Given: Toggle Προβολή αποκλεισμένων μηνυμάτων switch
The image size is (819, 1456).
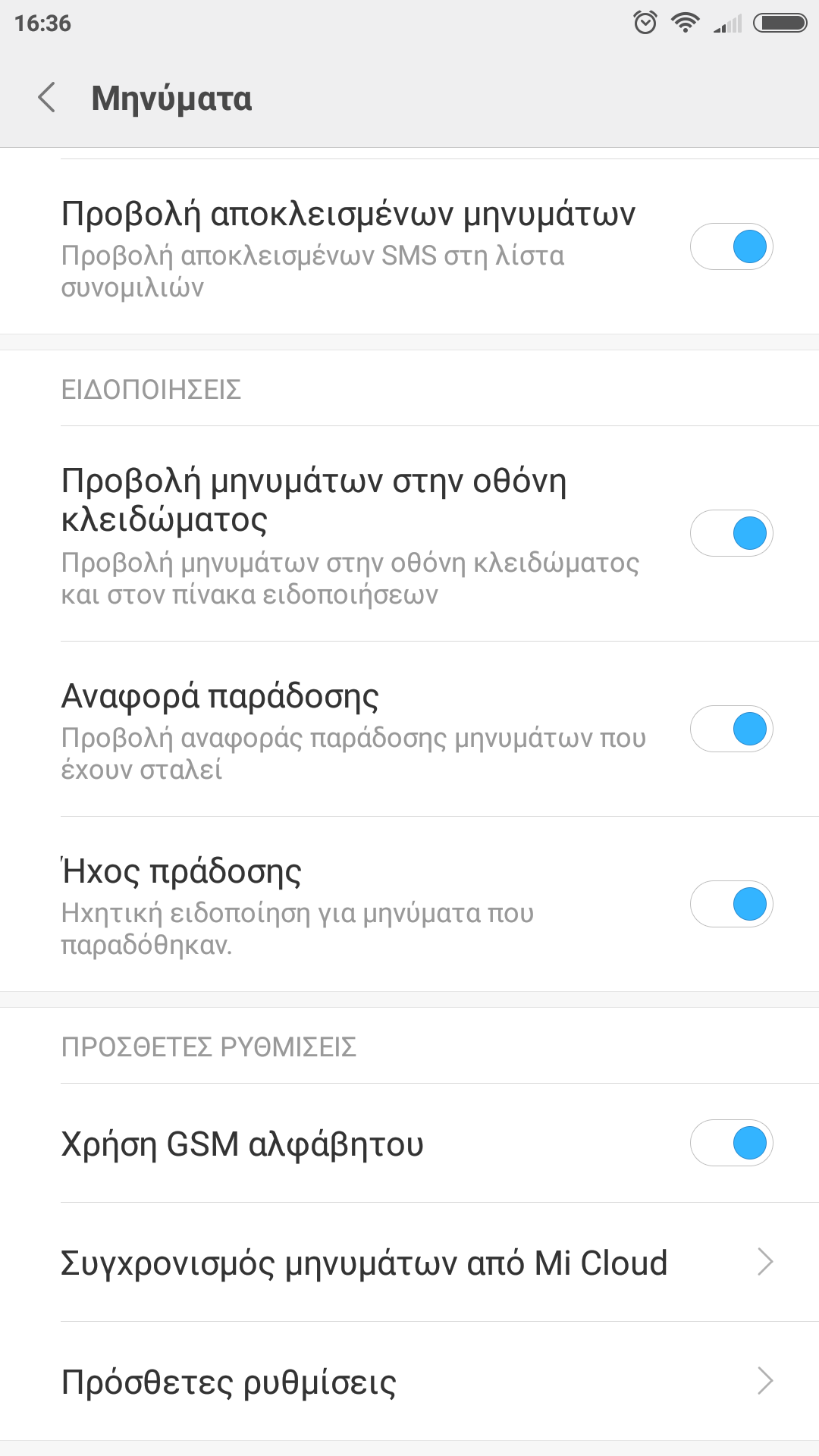Looking at the screenshot, I should 731,246.
